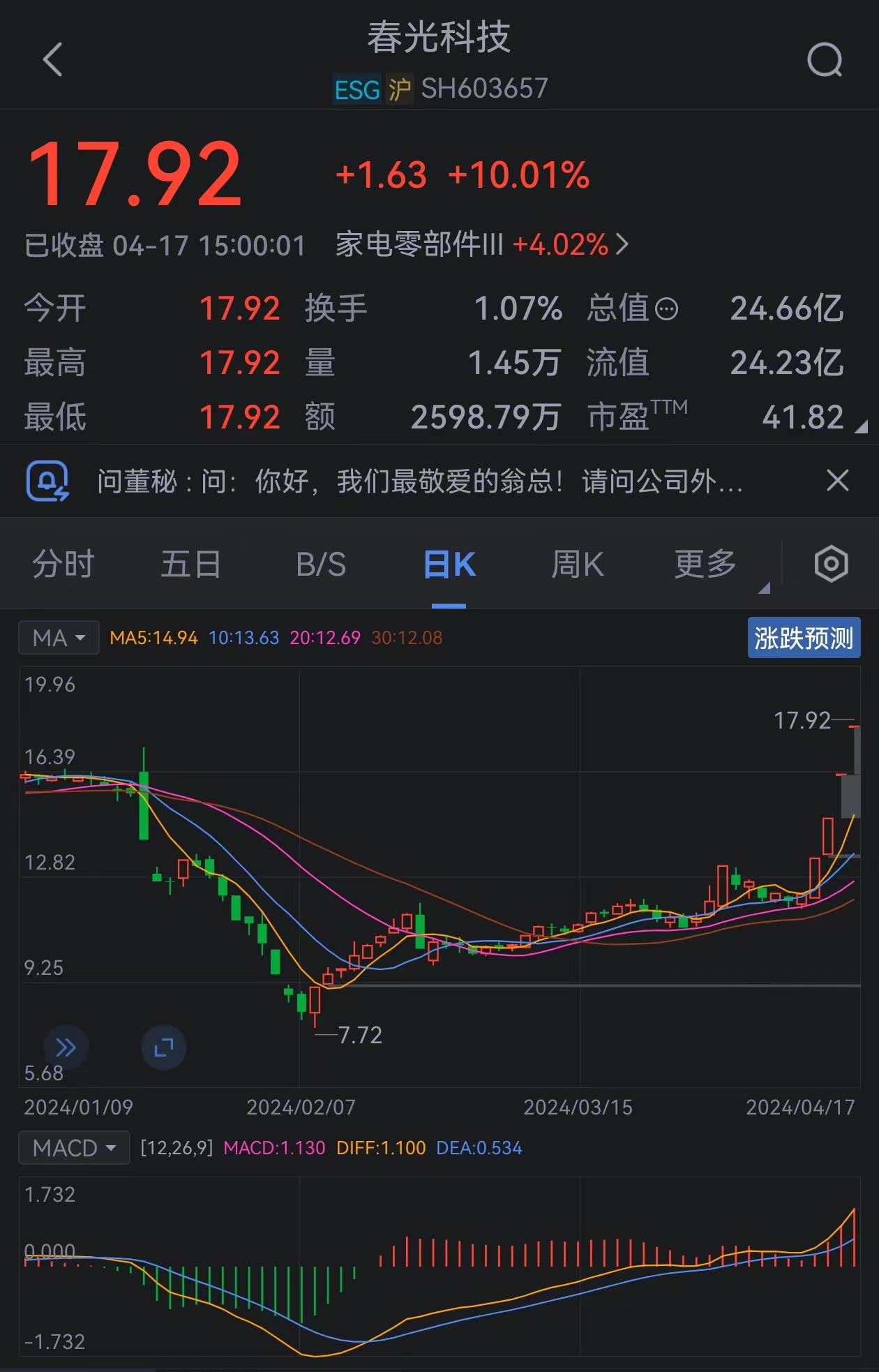Tap the 涨跌预测 prediction button
This screenshot has width=879, height=1372.
point(803,637)
